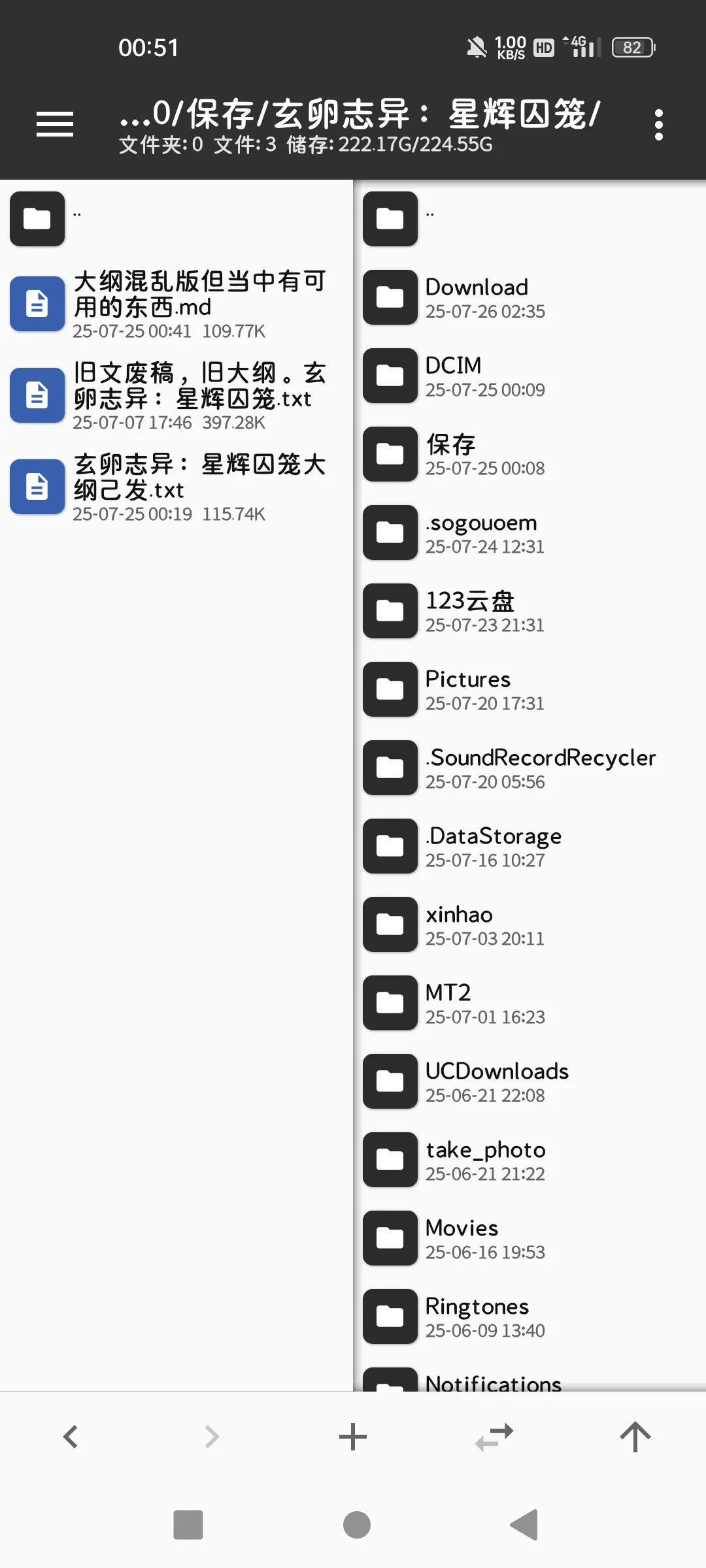Open the hamburger drawer menu
The height and width of the screenshot is (1568, 706).
coord(55,124)
